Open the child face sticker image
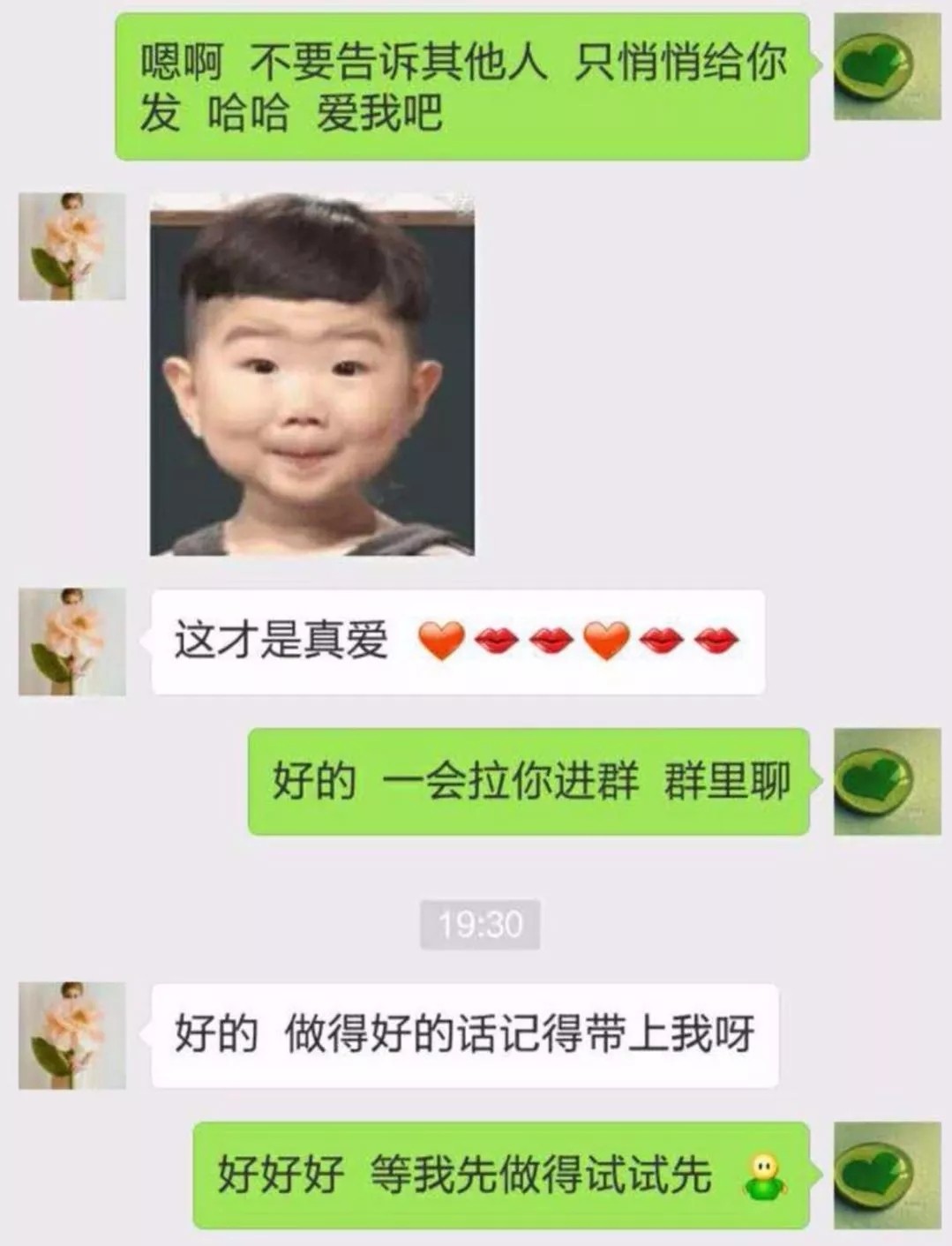Image resolution: width=952 pixels, height=1246 pixels. (x=312, y=375)
